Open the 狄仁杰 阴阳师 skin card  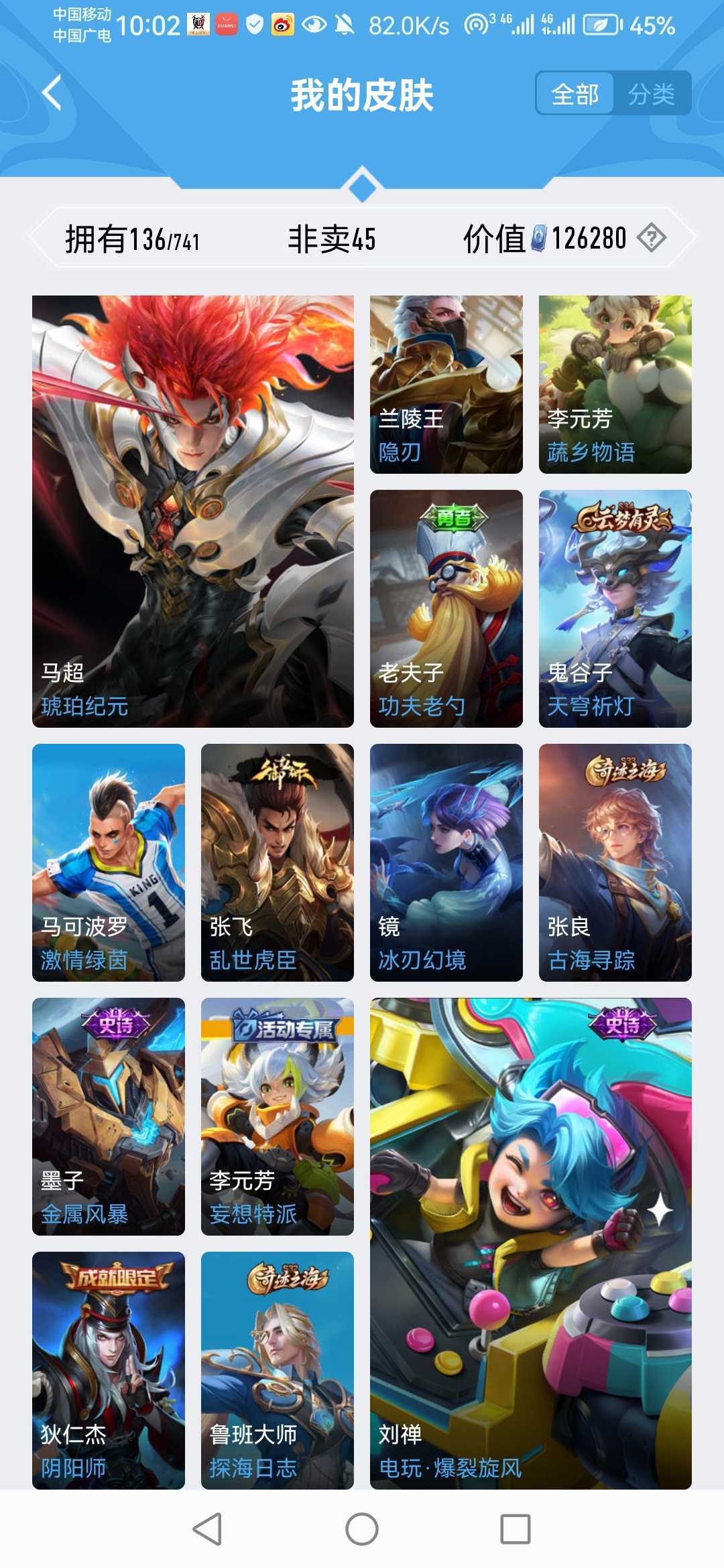(109, 1370)
